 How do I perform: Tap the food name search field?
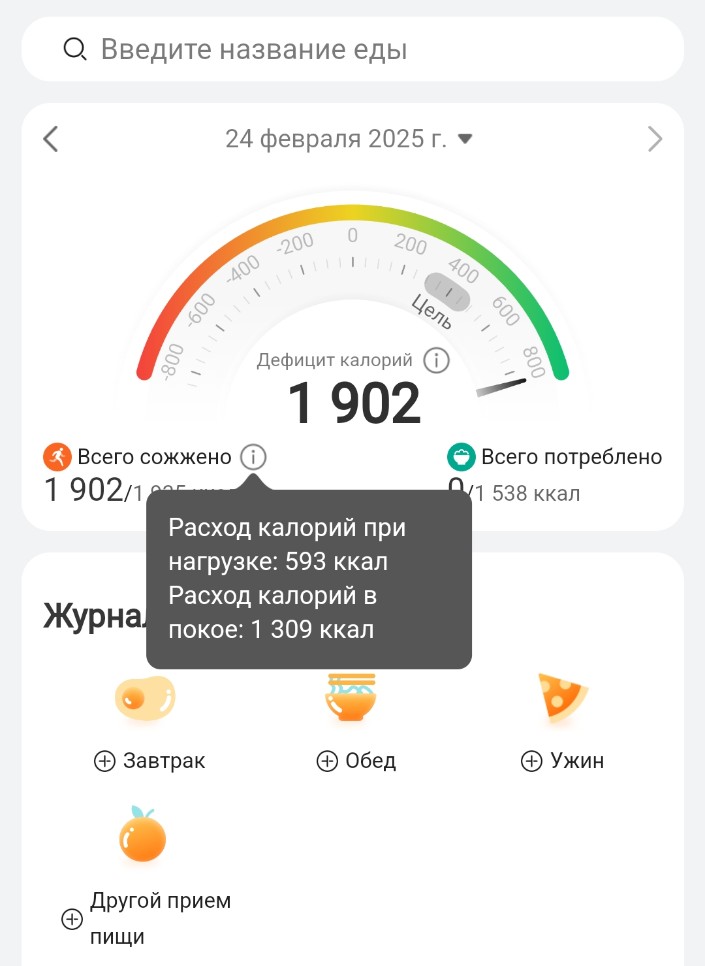tap(352, 49)
